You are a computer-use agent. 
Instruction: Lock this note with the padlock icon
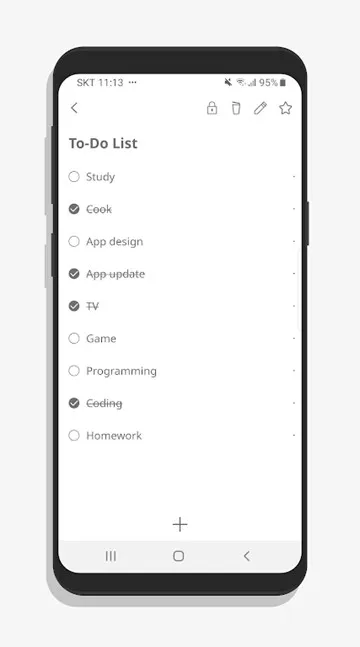click(212, 108)
